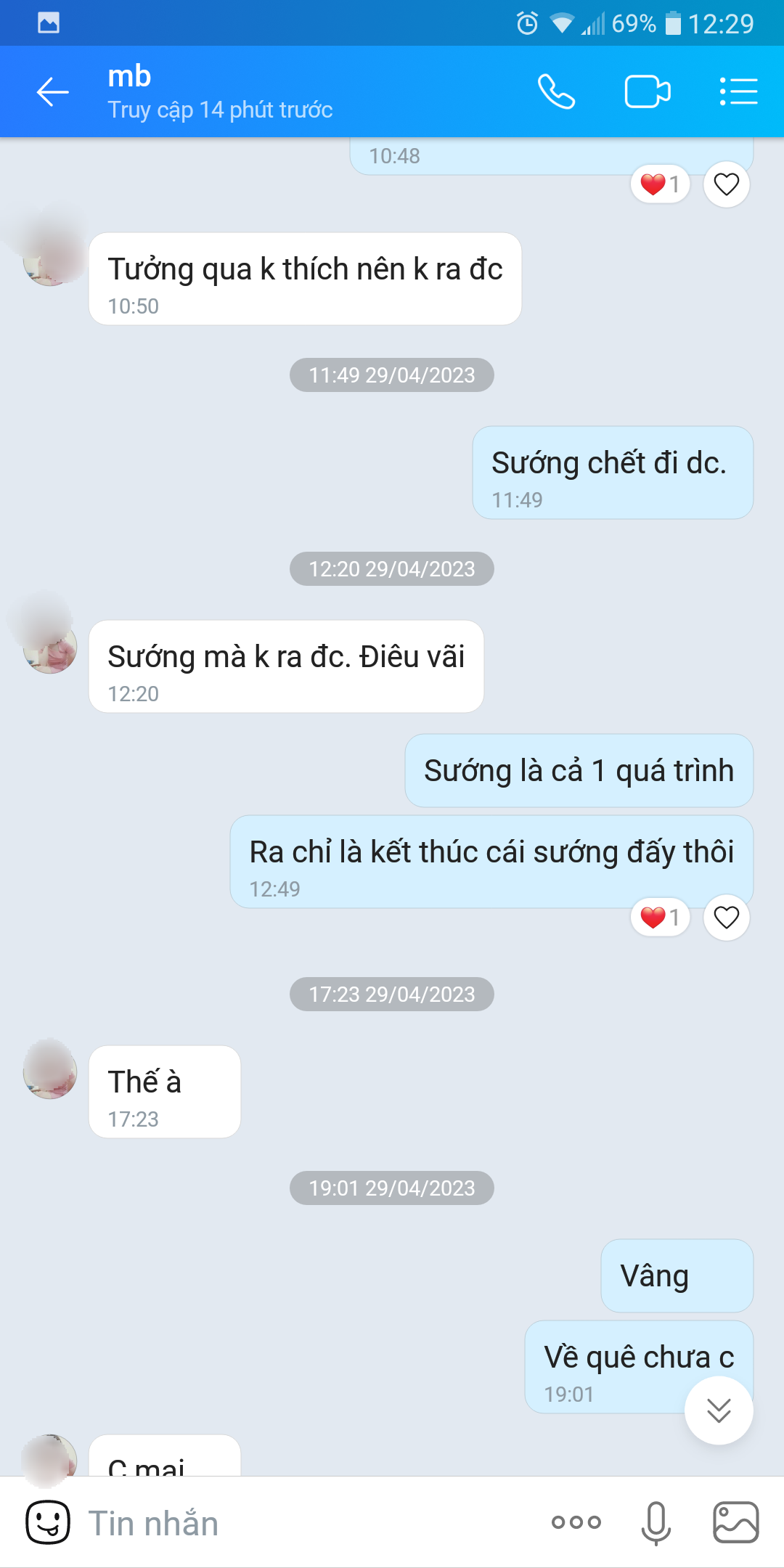Record a voice message with microphone
The image size is (784, 1568).
(x=656, y=1522)
